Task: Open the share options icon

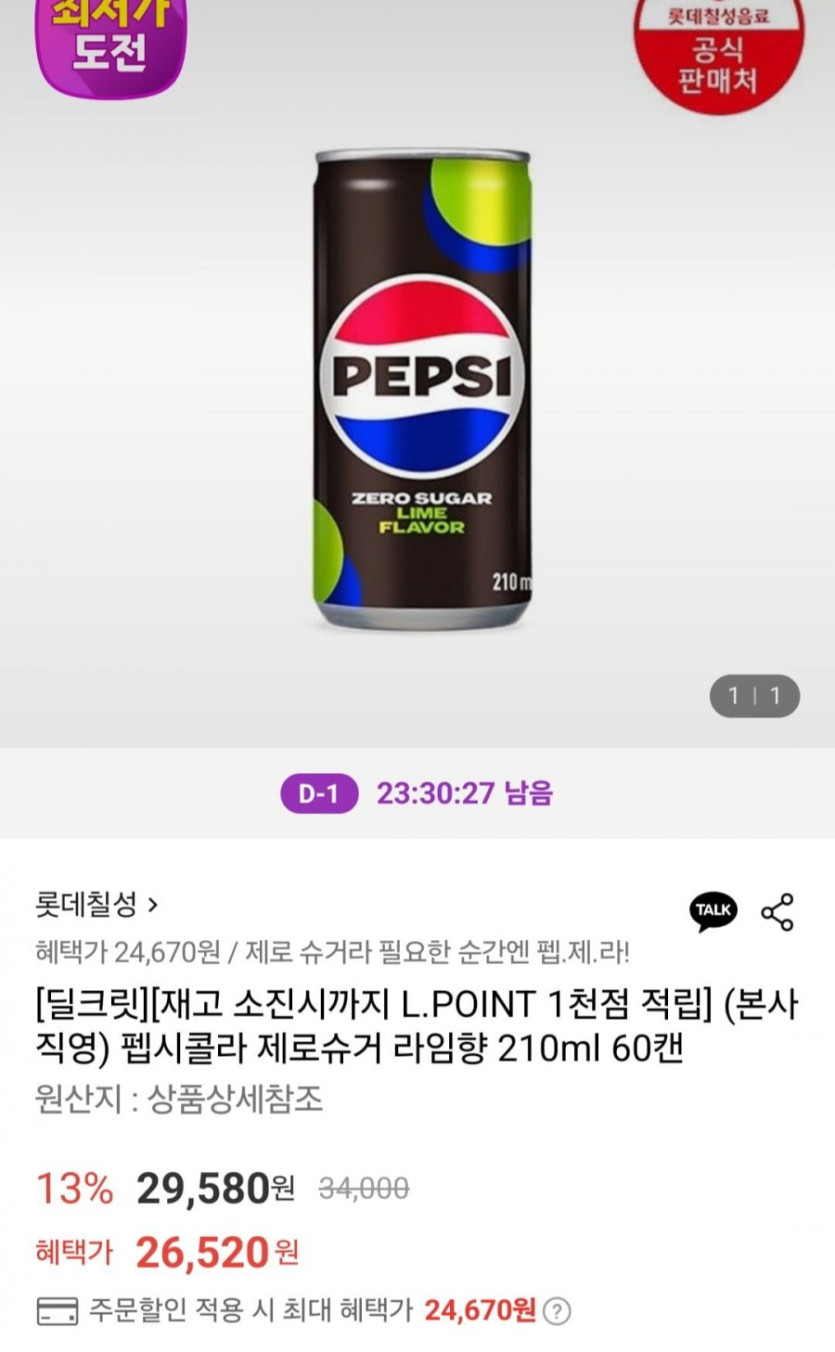Action: 777,912
